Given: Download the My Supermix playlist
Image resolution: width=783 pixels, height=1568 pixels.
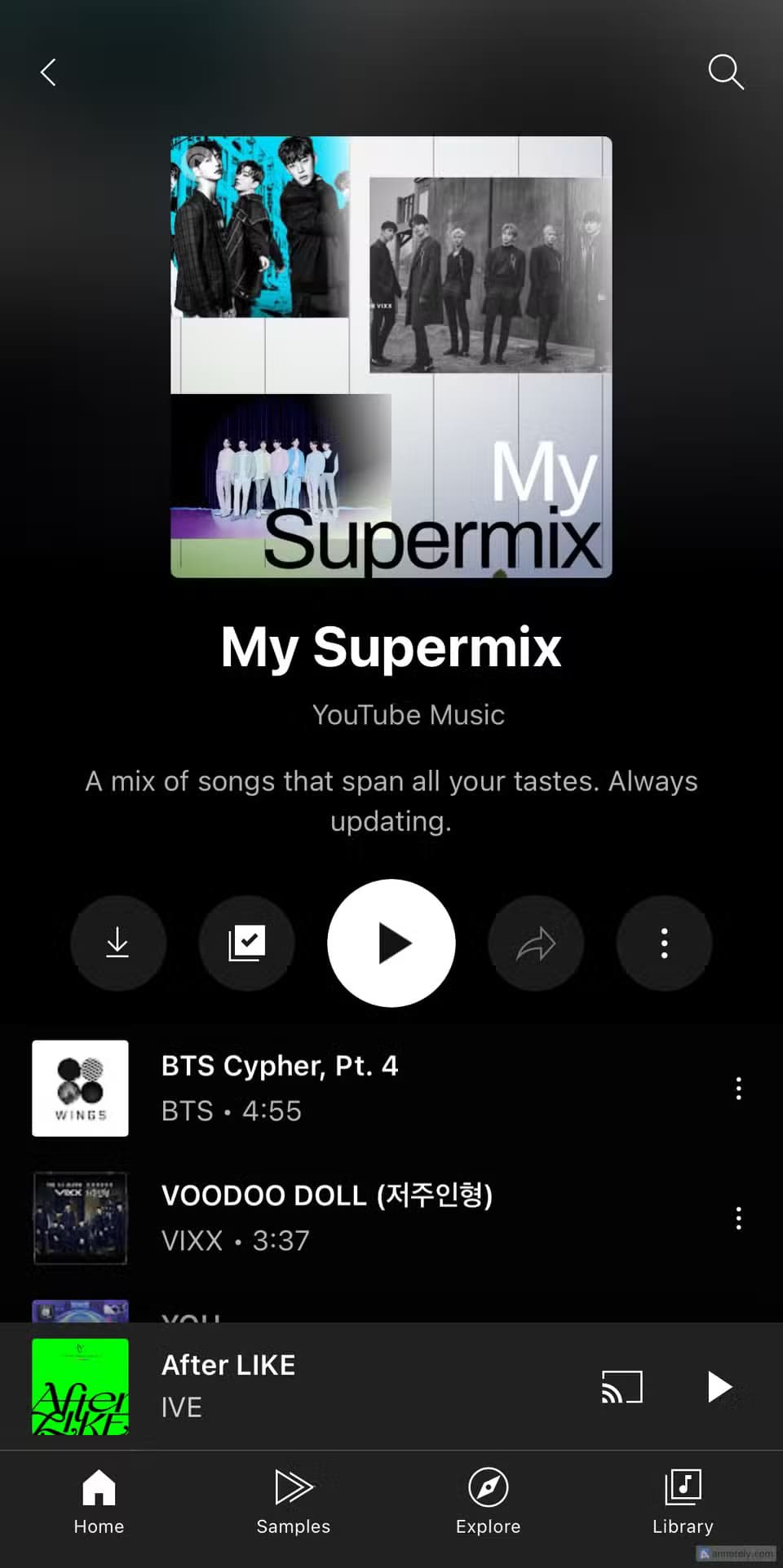Looking at the screenshot, I should tap(118, 943).
